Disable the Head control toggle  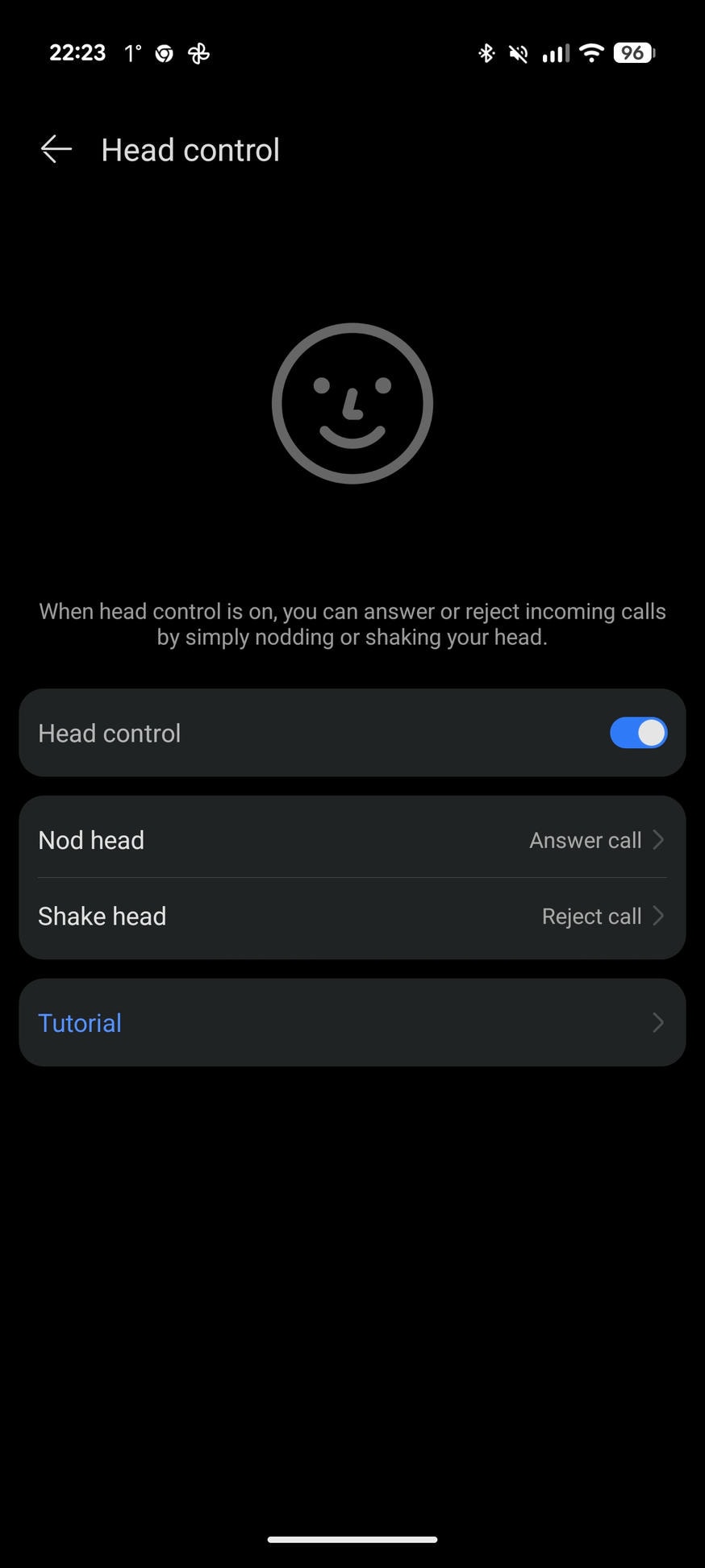click(638, 733)
